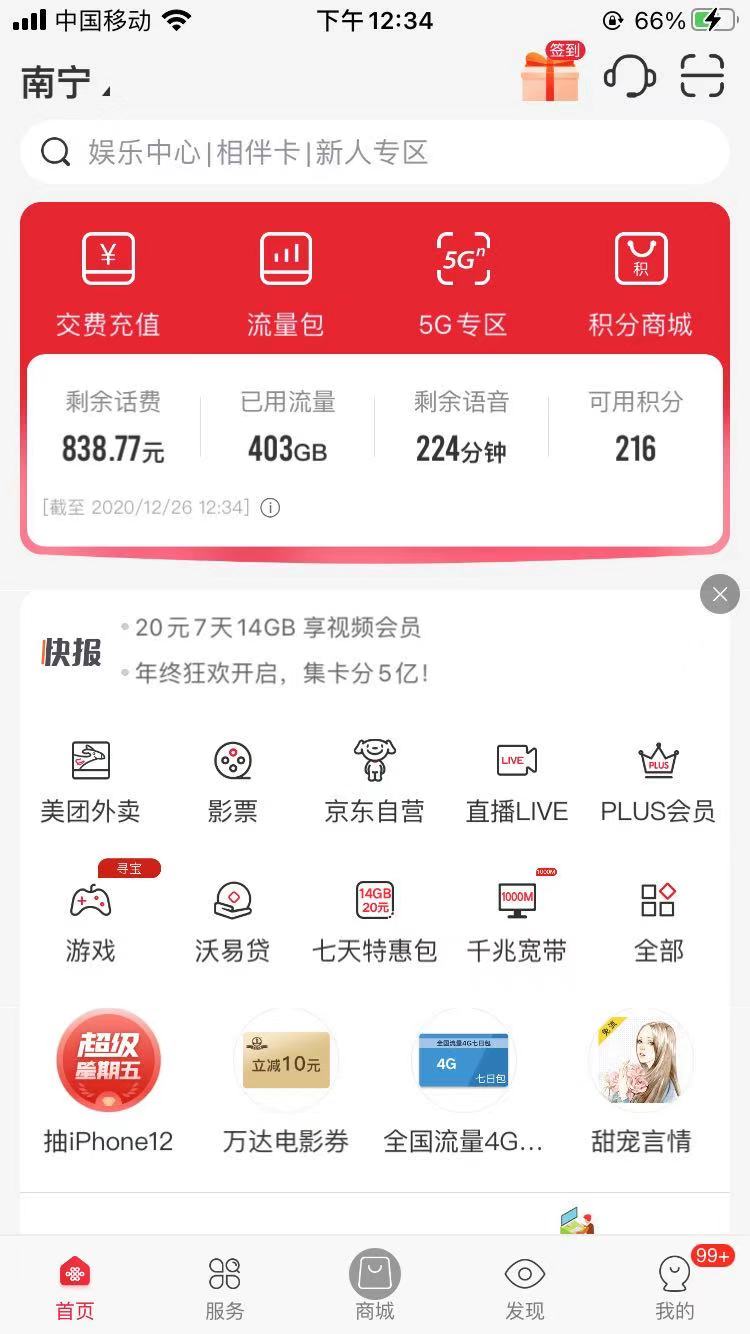Image resolution: width=750 pixels, height=1334 pixels.
Task: Open the scan code icon
Action: coord(701,76)
